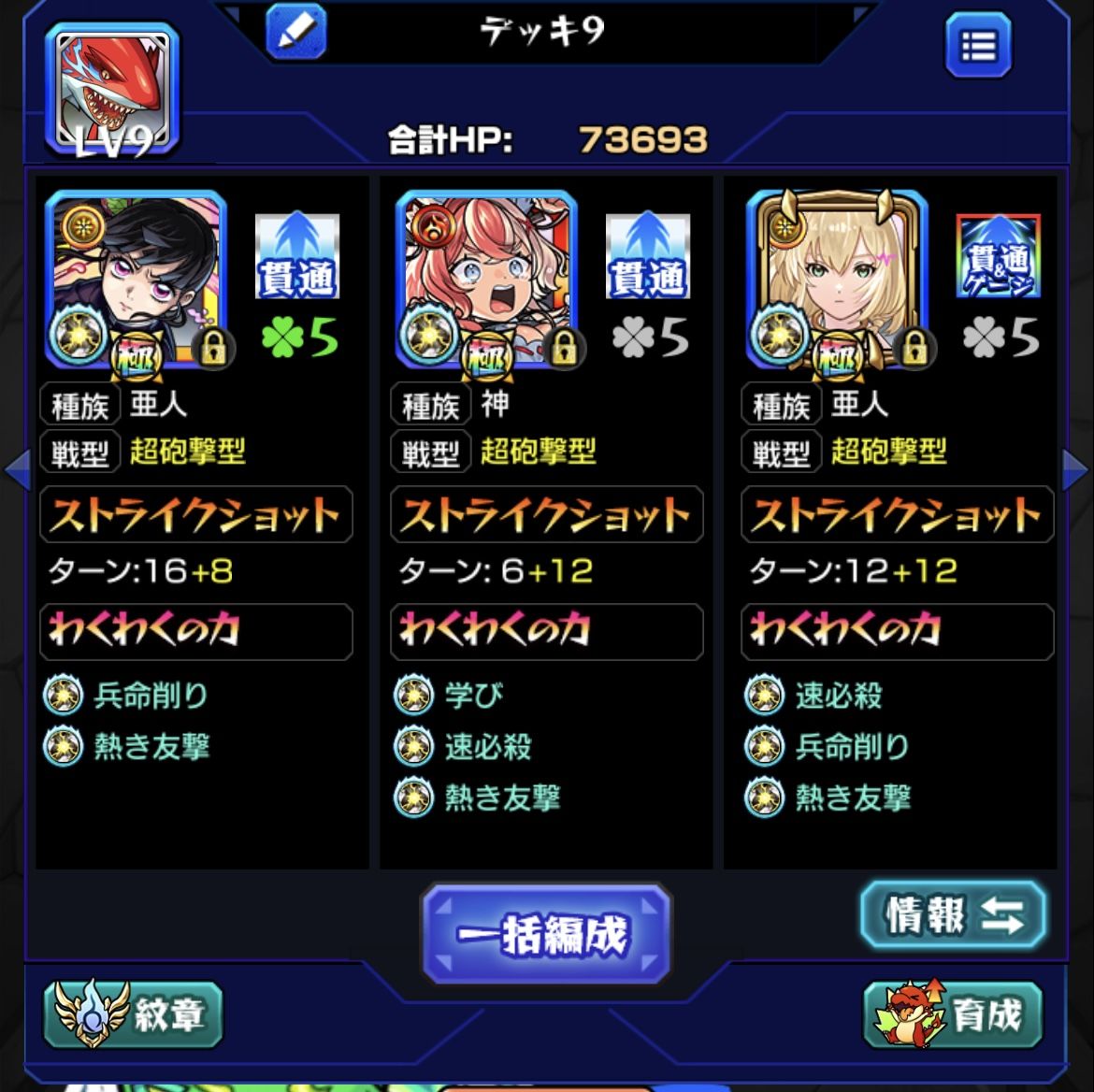Go to the previous deck arrow
1094x1092 pixels.
point(16,469)
